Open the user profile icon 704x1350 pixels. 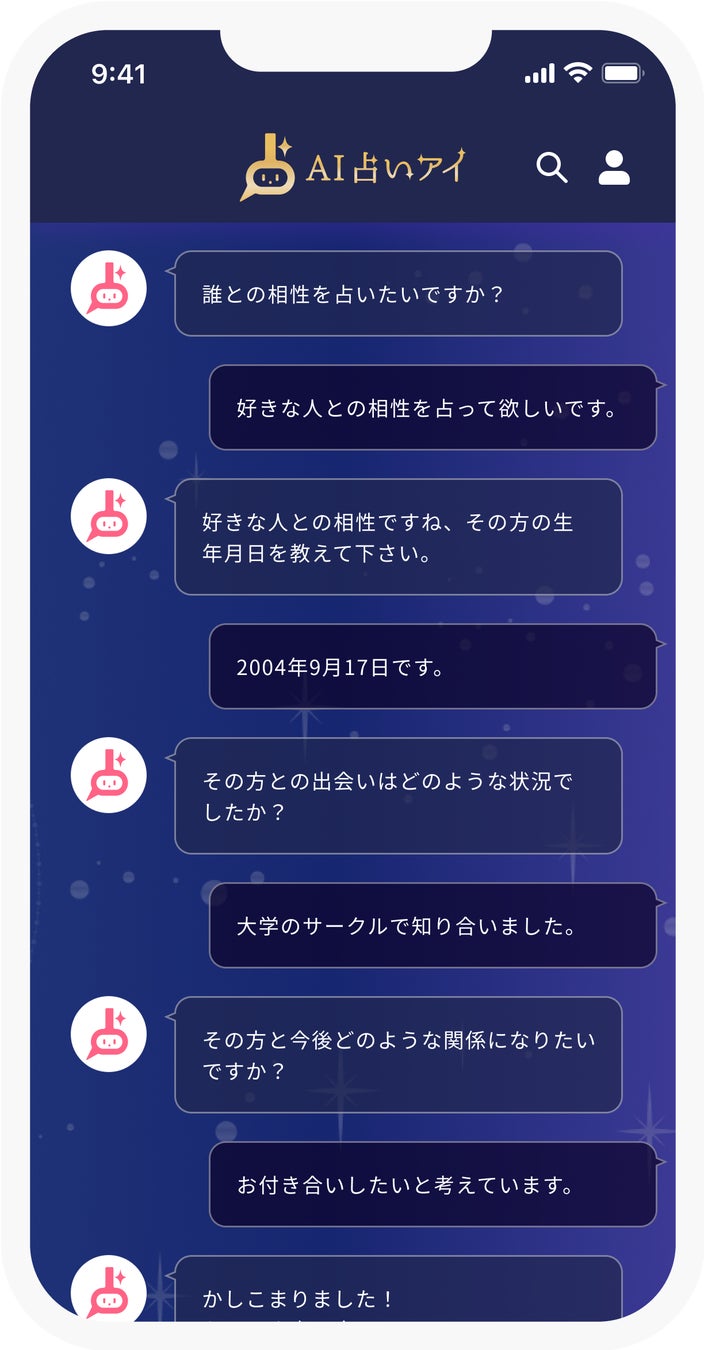coord(614,168)
